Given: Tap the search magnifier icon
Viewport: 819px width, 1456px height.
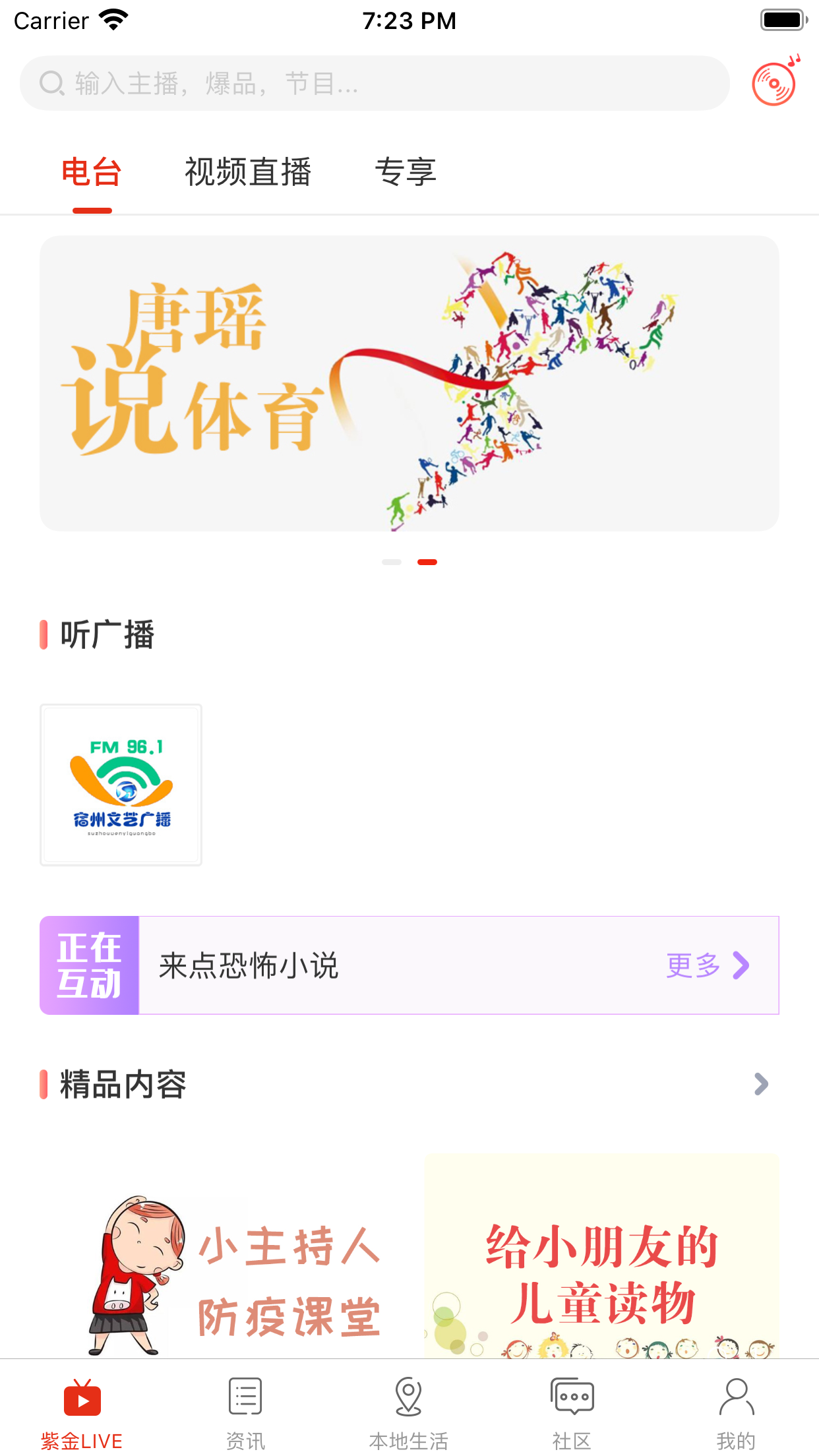Looking at the screenshot, I should point(51,82).
